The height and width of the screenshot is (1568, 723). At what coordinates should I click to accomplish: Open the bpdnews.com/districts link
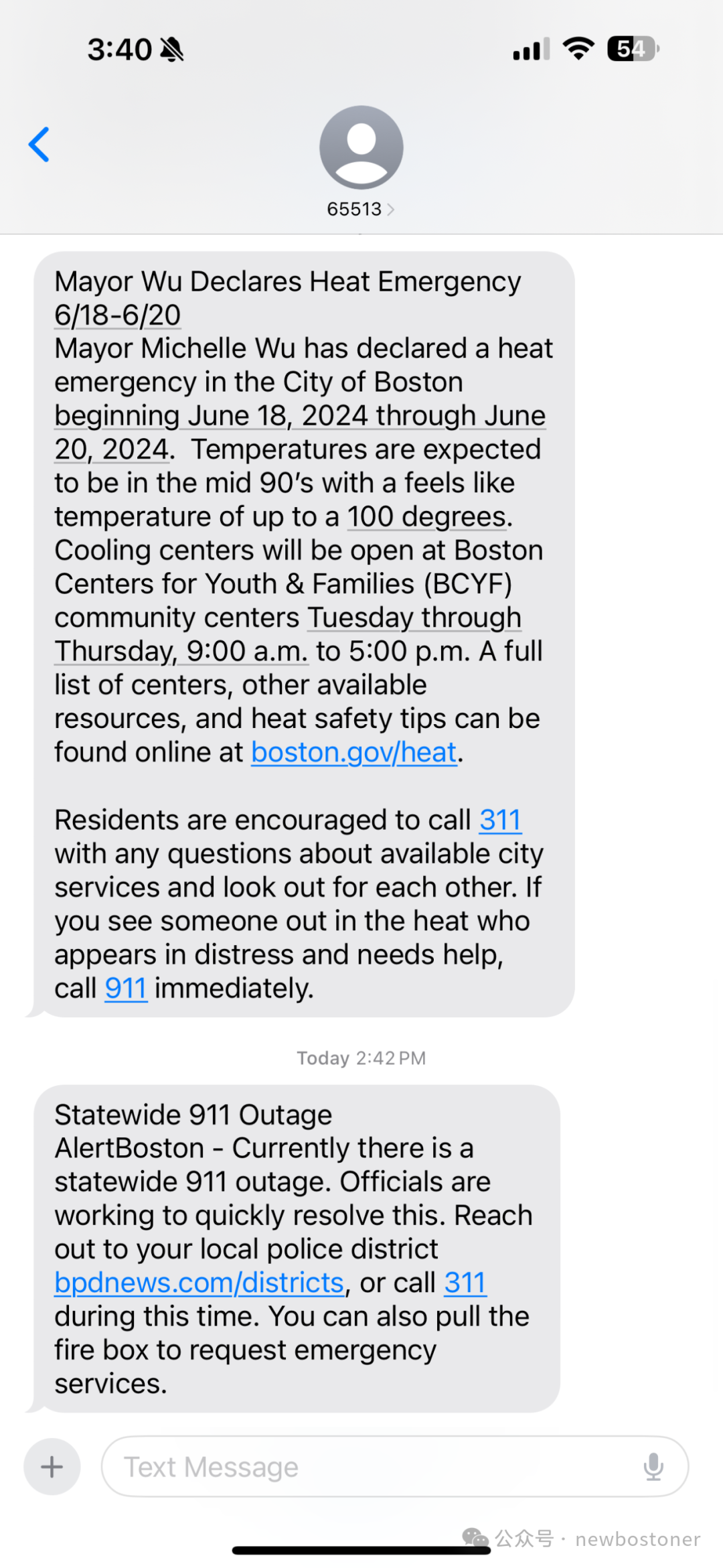pos(199,1283)
